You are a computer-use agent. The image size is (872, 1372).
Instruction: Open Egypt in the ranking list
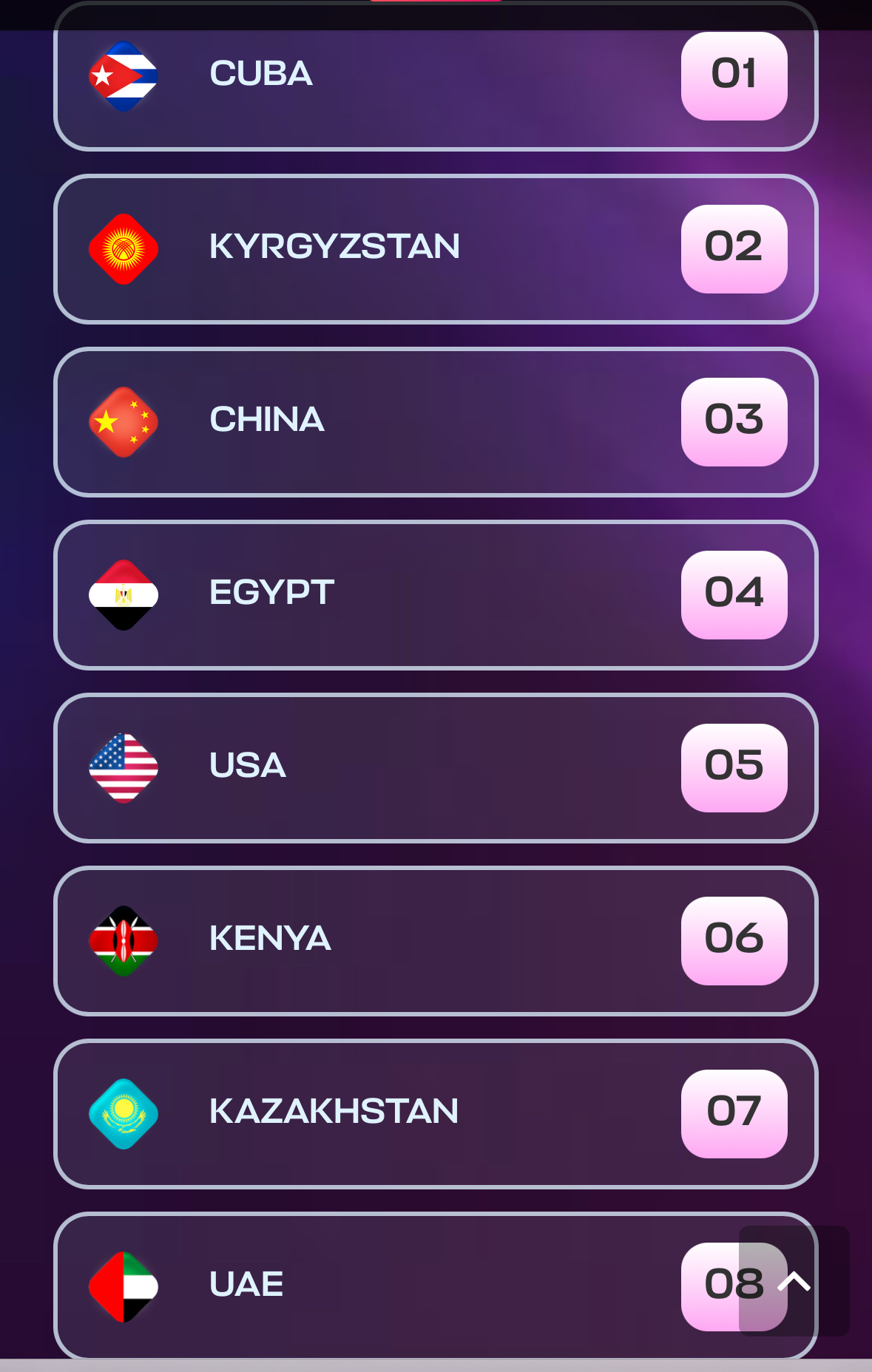click(435, 594)
